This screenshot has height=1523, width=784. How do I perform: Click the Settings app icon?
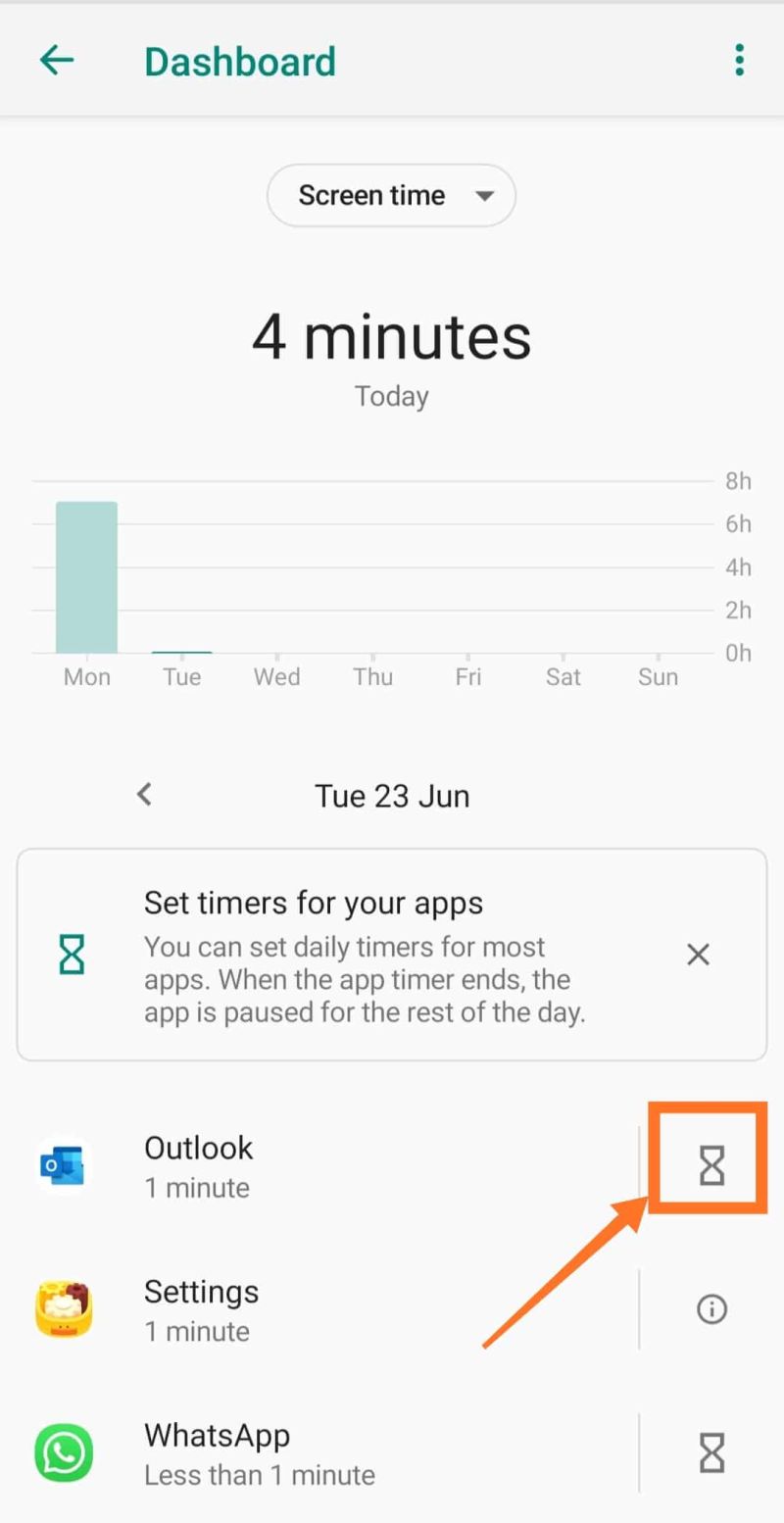pos(63,1308)
